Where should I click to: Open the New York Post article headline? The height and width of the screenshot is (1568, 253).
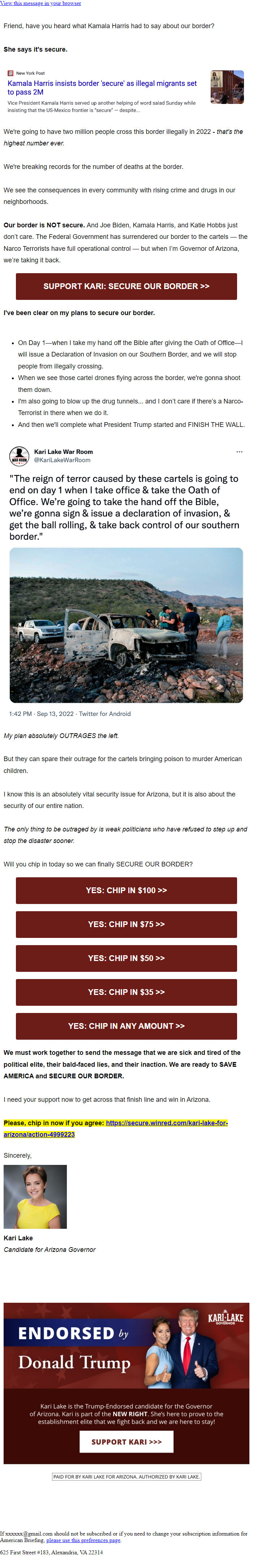[x=102, y=88]
